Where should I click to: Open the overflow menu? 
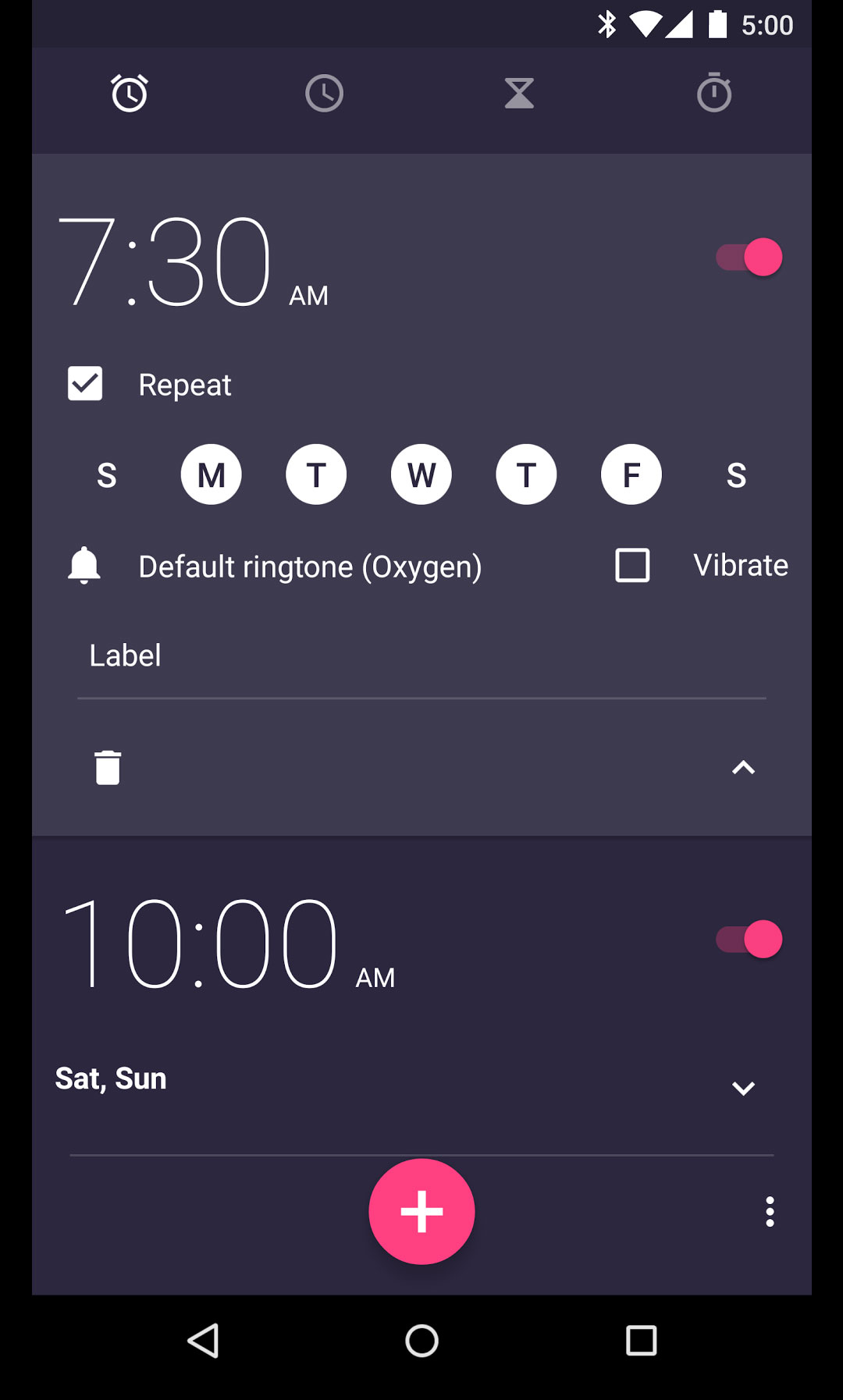[770, 1212]
